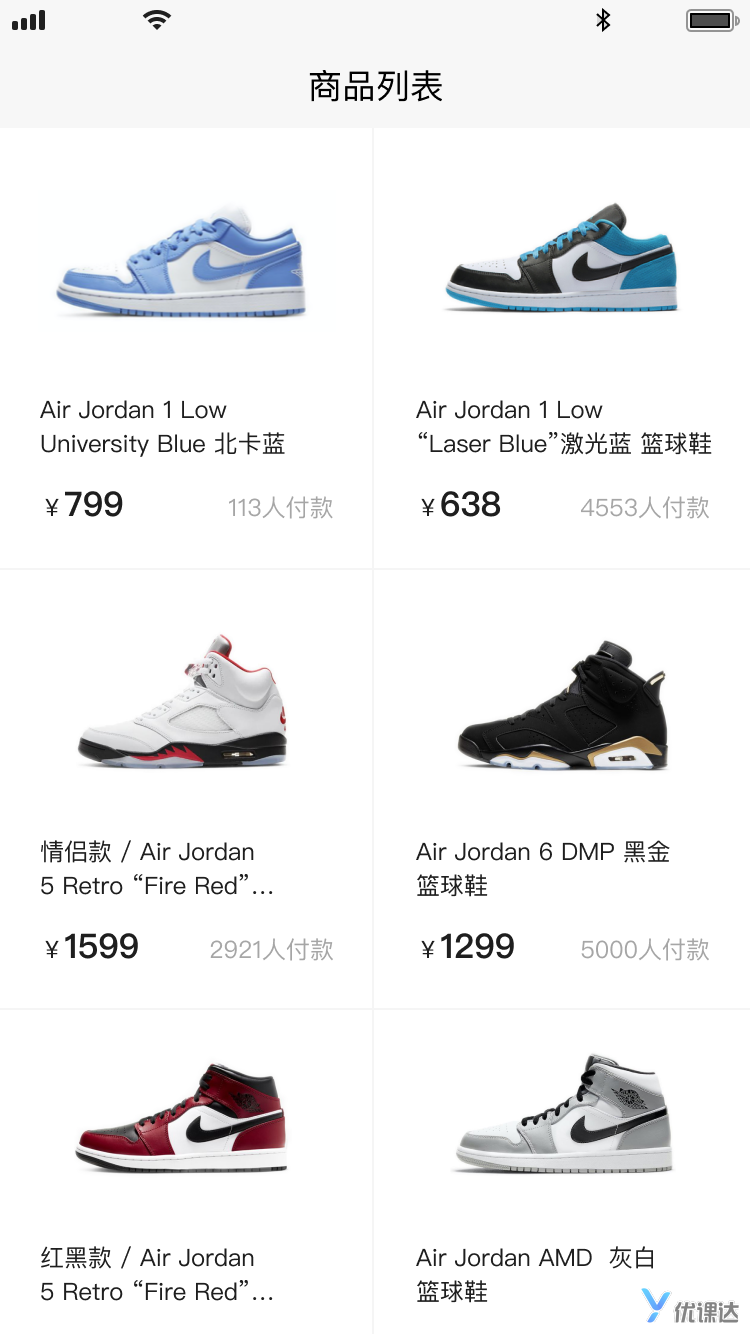Open the Laser Blue 激光蓝 product card
This screenshot has width=750, height=1334.
click(x=562, y=348)
